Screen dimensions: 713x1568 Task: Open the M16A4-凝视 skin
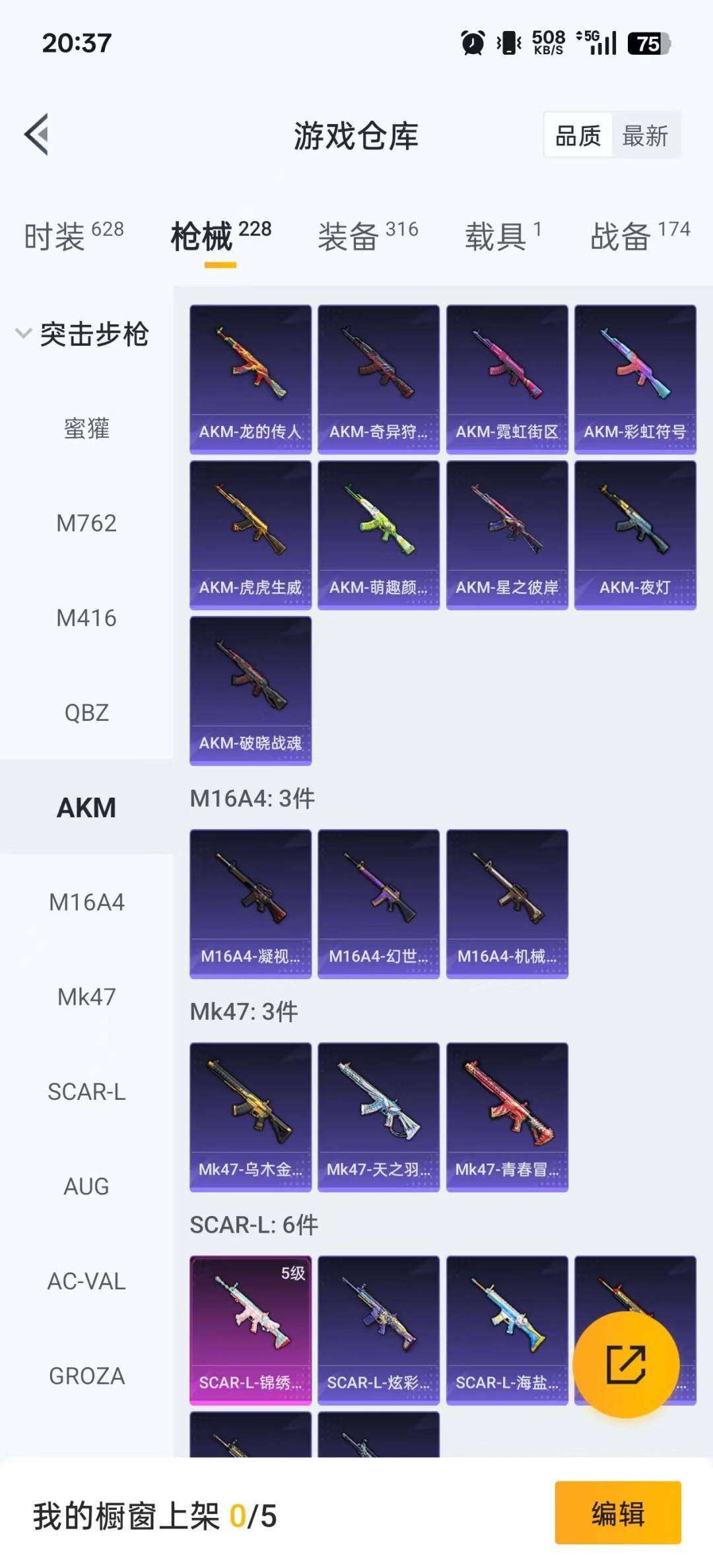(x=250, y=904)
